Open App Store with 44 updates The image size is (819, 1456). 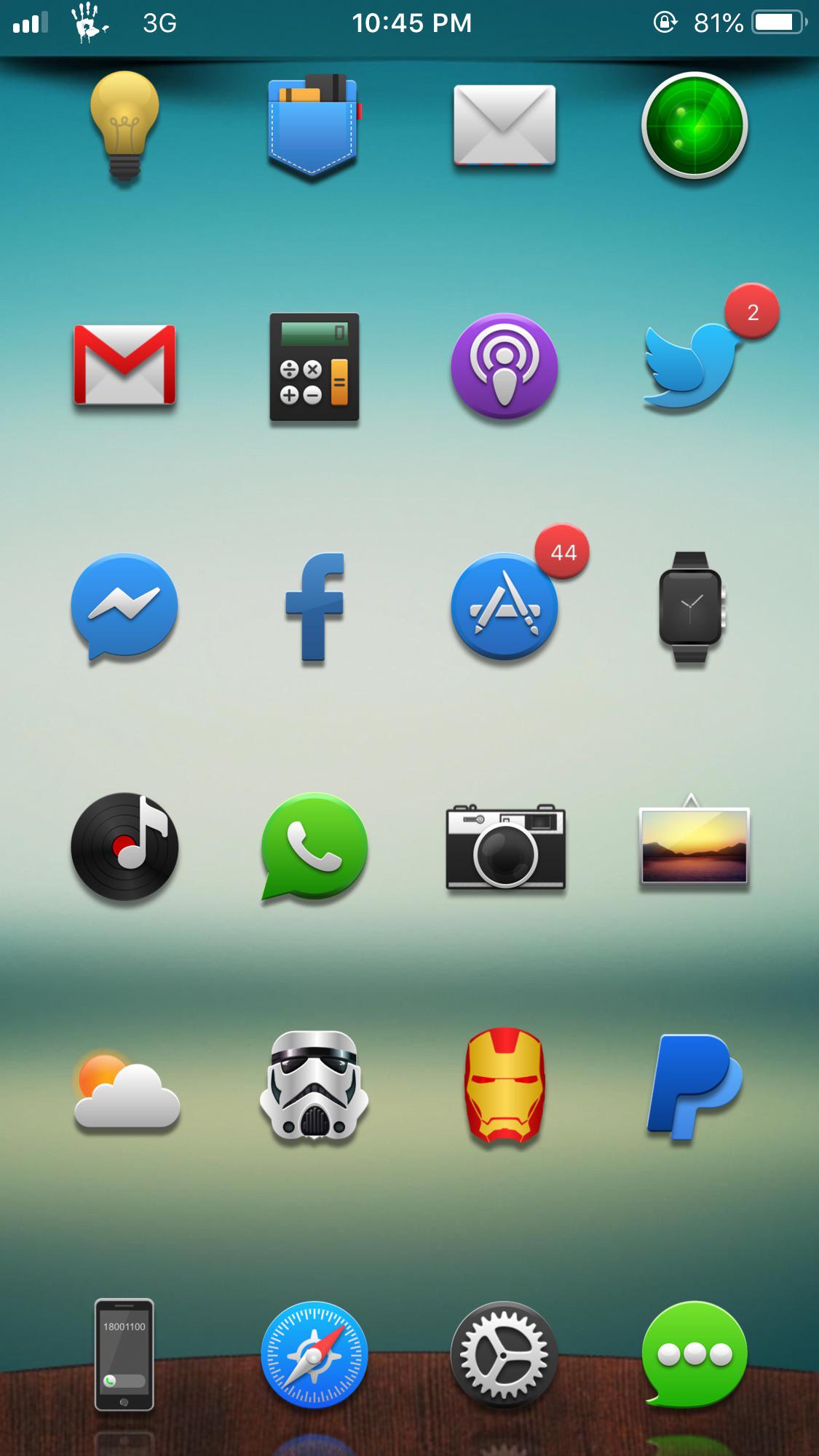pyautogui.click(x=504, y=606)
